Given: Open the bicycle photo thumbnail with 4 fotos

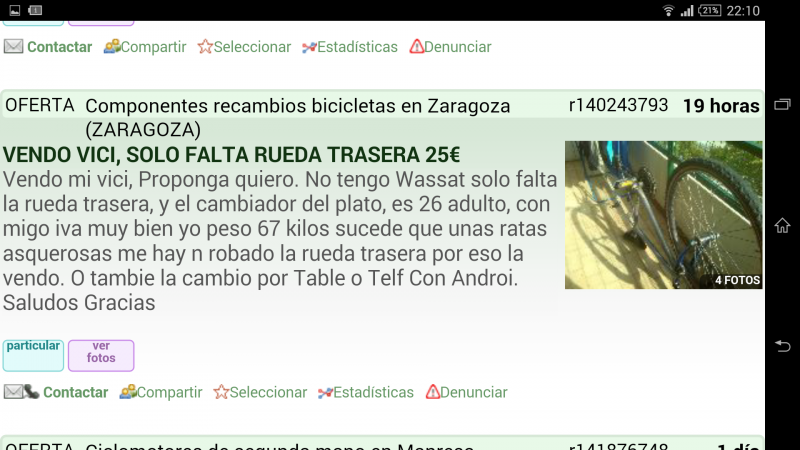Looking at the screenshot, I should pos(663,215).
